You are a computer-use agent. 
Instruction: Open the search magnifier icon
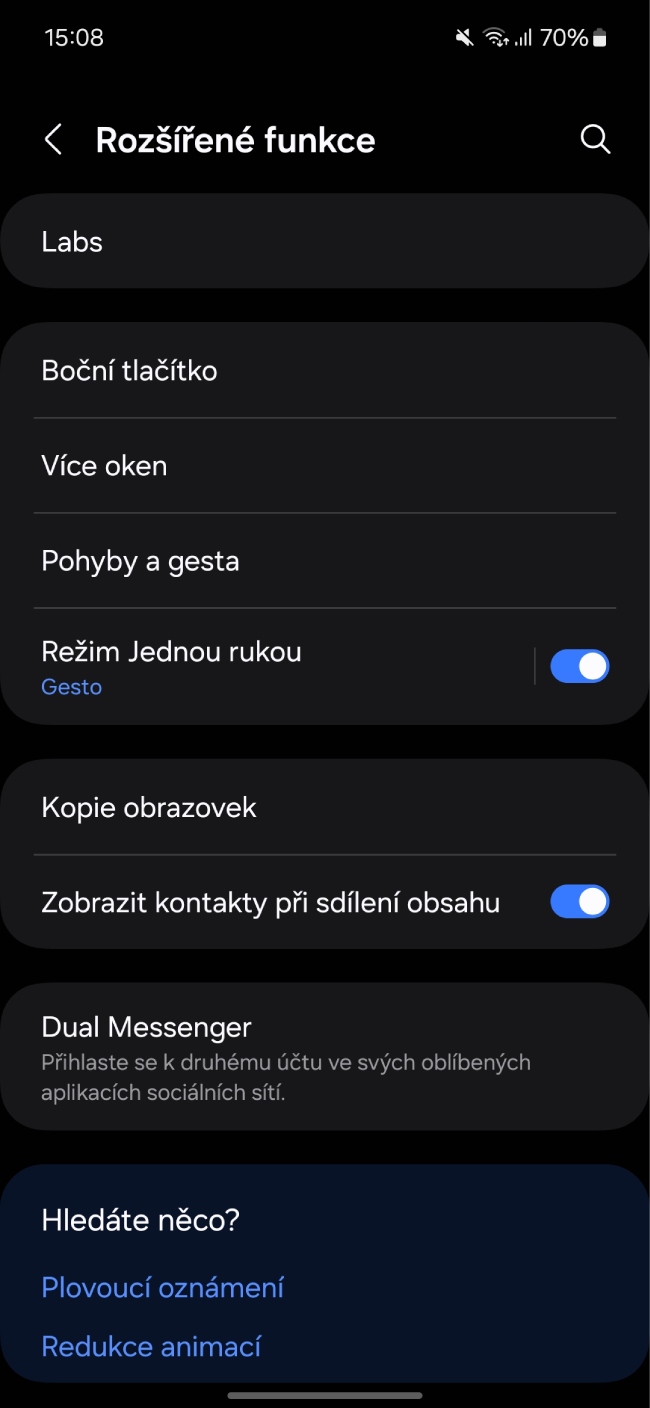[x=595, y=140]
